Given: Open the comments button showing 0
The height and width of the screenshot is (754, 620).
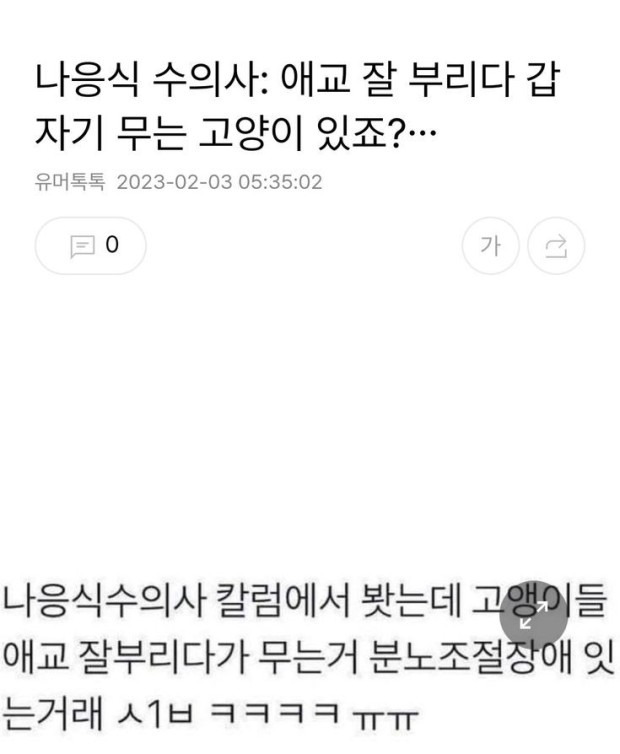Looking at the screenshot, I should coord(90,246).
